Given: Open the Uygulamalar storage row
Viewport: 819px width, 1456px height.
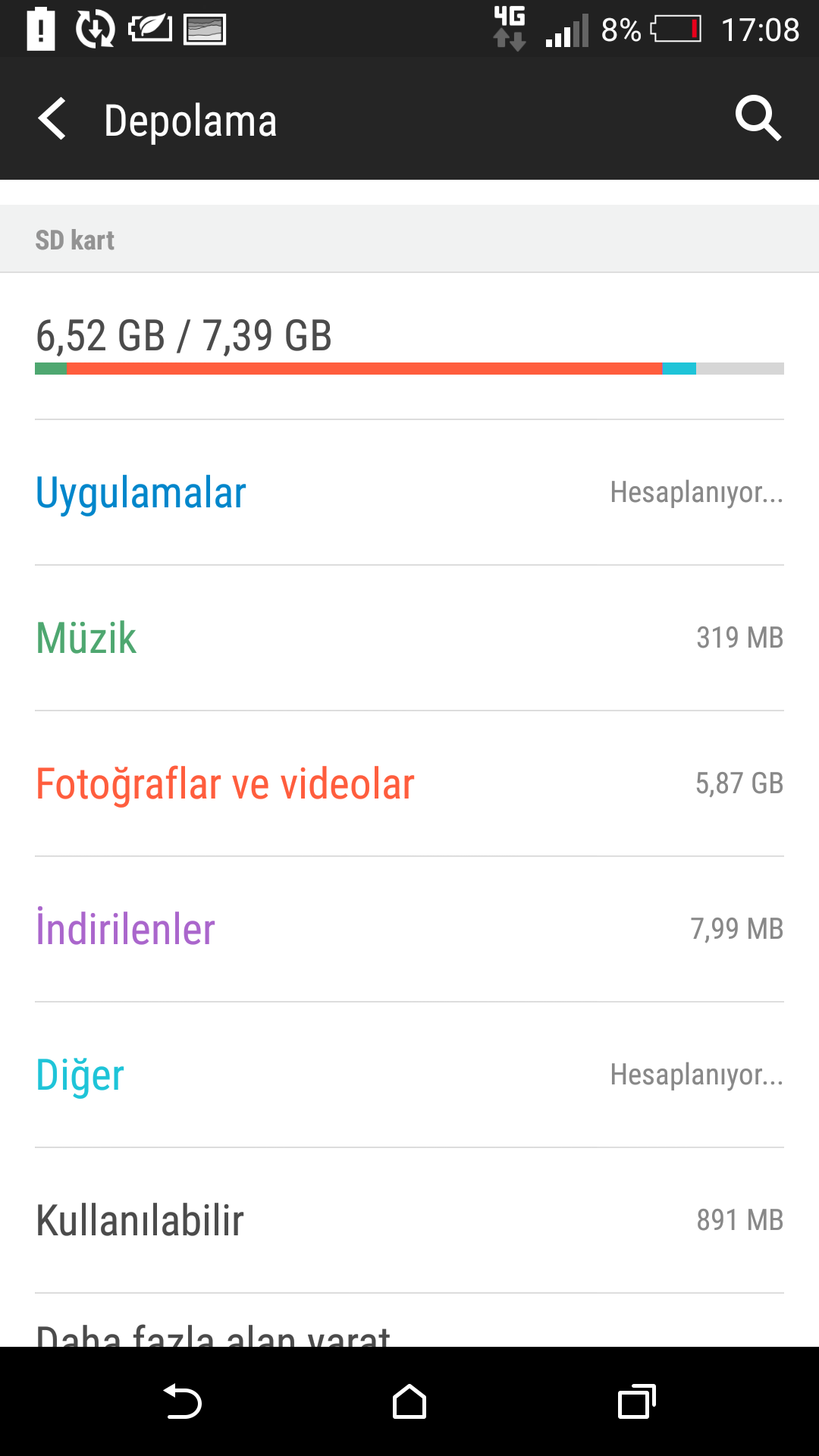Looking at the screenshot, I should (409, 493).
